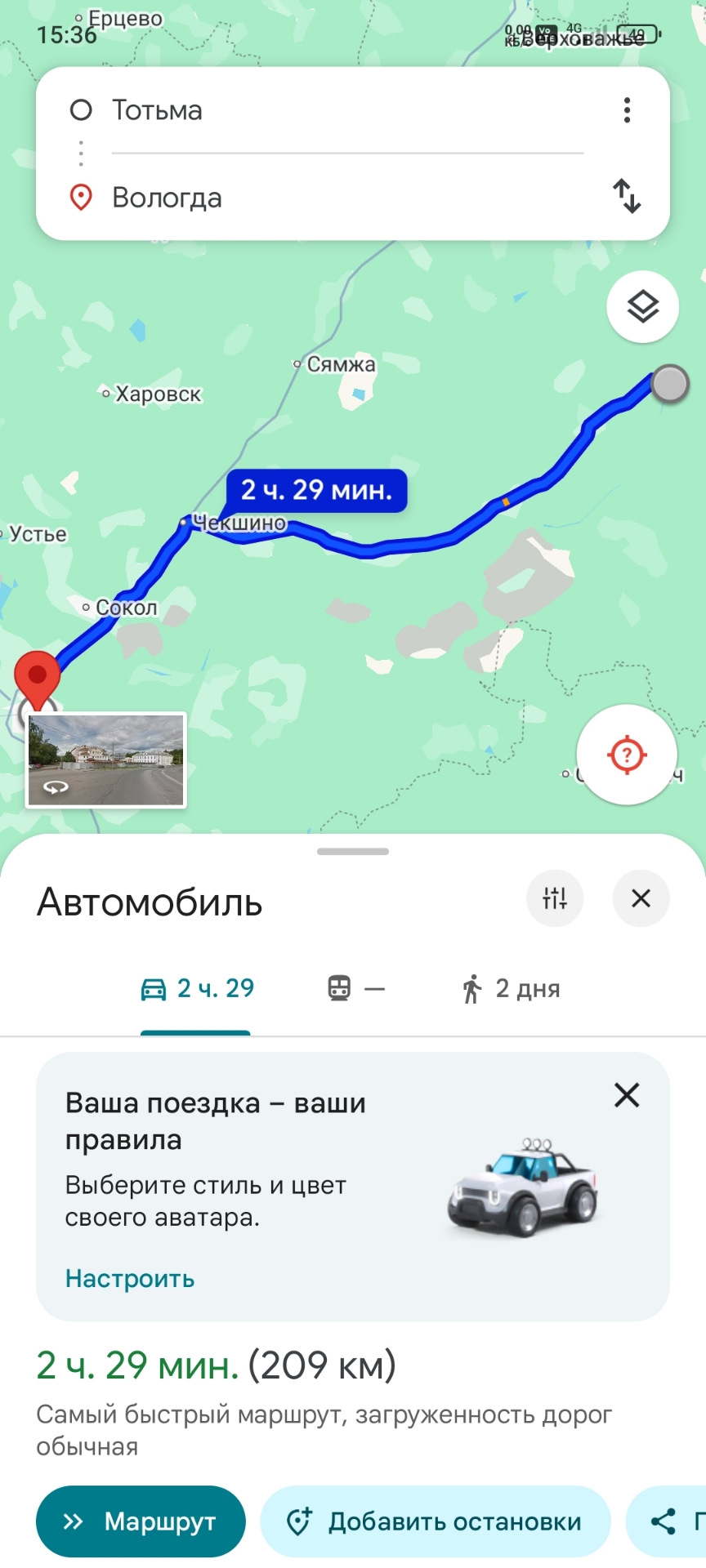This screenshot has height=1568, width=706.
Task: Change the destination Вологда
Action: click(x=327, y=198)
